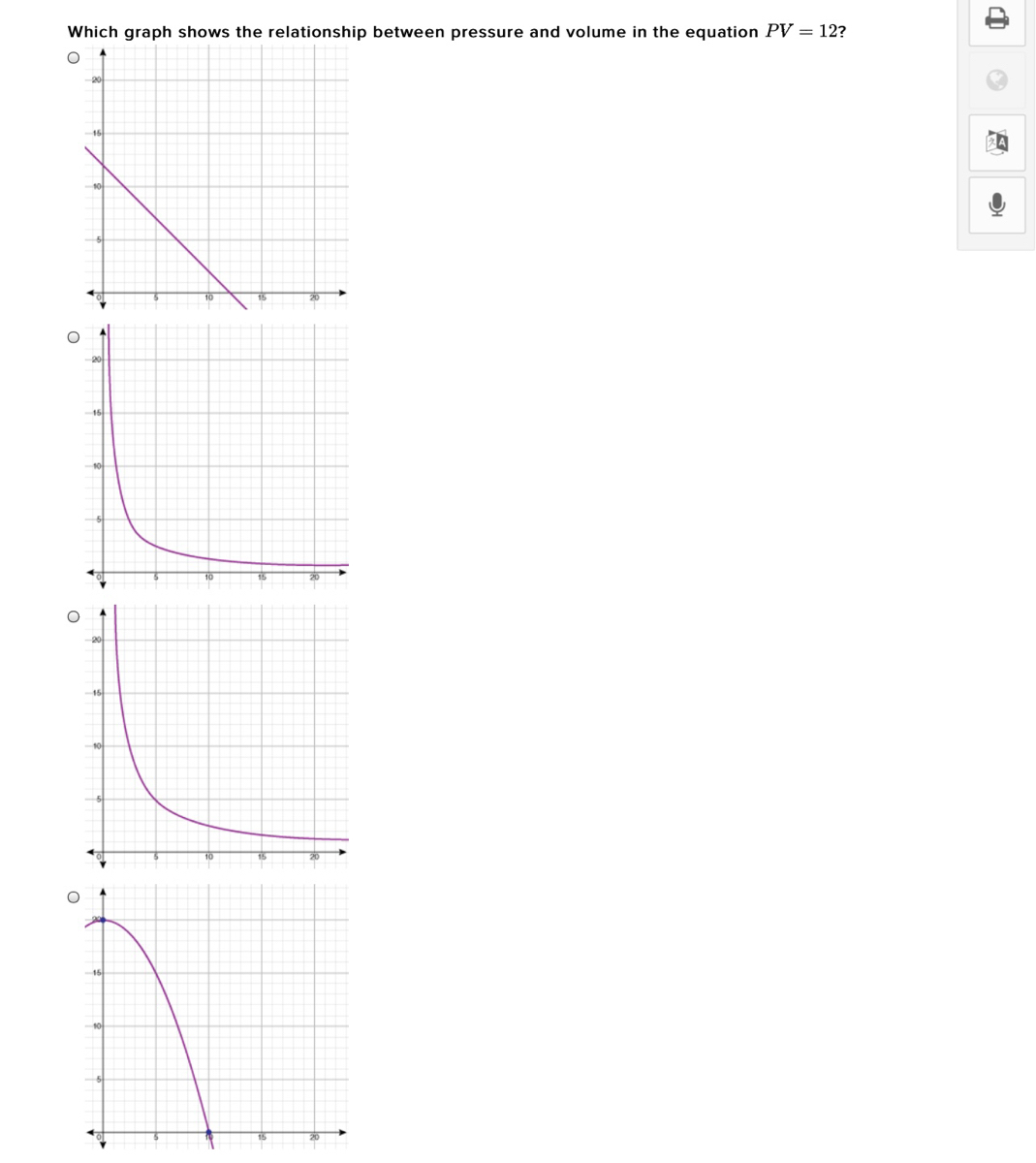Open the translate tool
The width and height of the screenshot is (1036, 1163).
coord(997,142)
